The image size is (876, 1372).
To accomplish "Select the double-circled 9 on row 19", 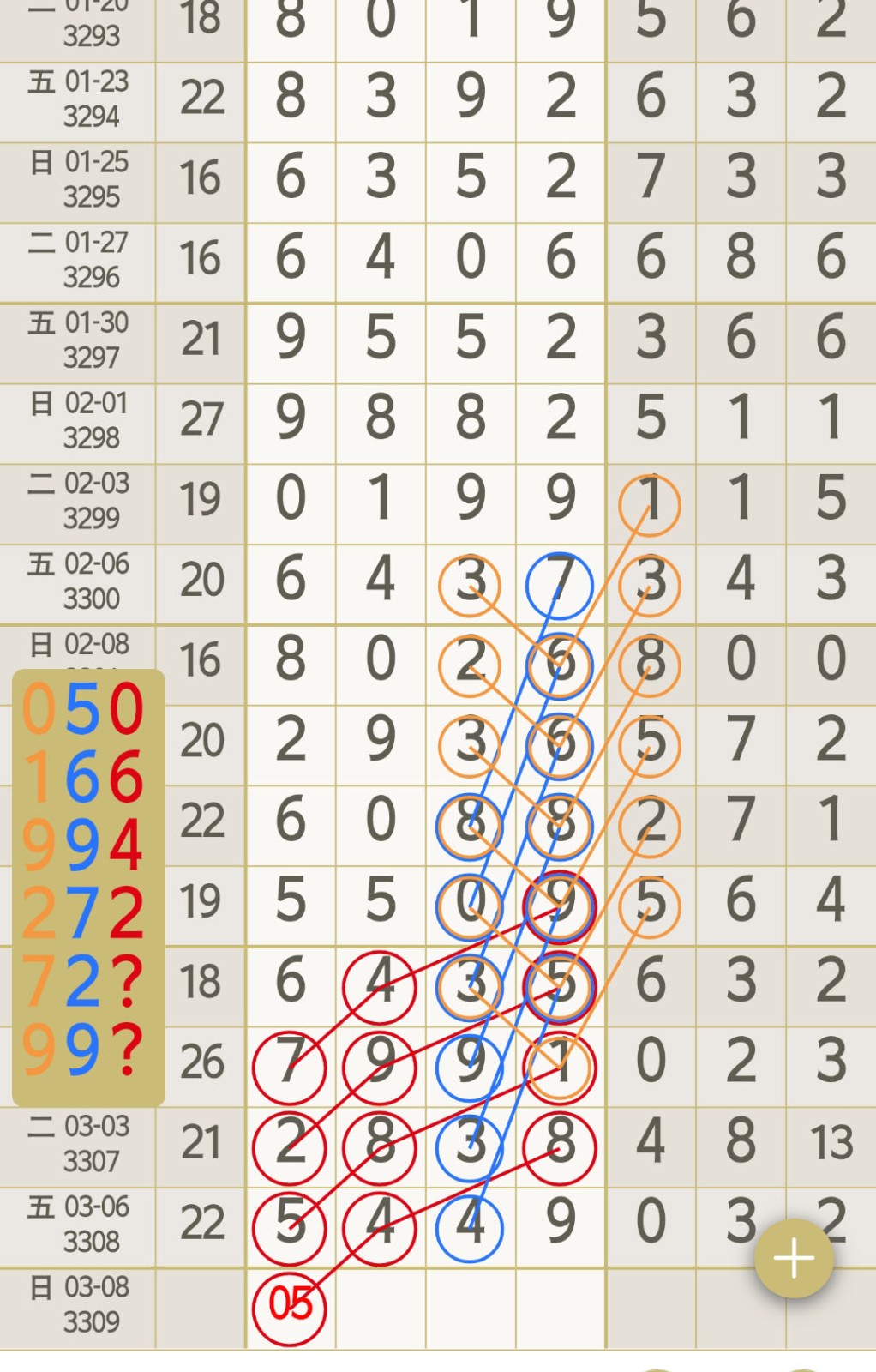I will point(560,901).
